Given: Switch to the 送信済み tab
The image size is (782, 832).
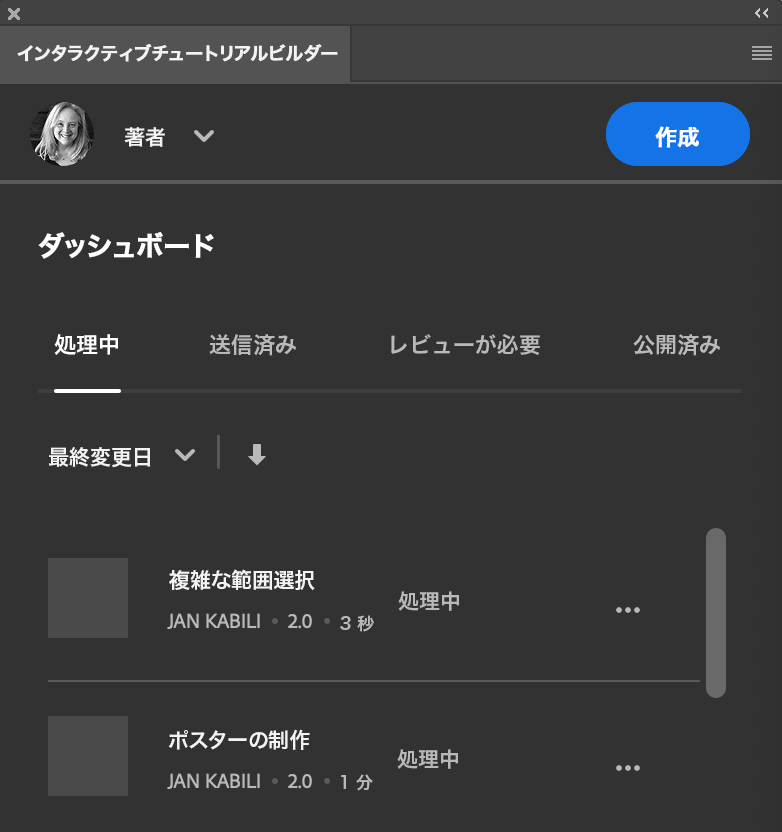Looking at the screenshot, I should point(253,346).
